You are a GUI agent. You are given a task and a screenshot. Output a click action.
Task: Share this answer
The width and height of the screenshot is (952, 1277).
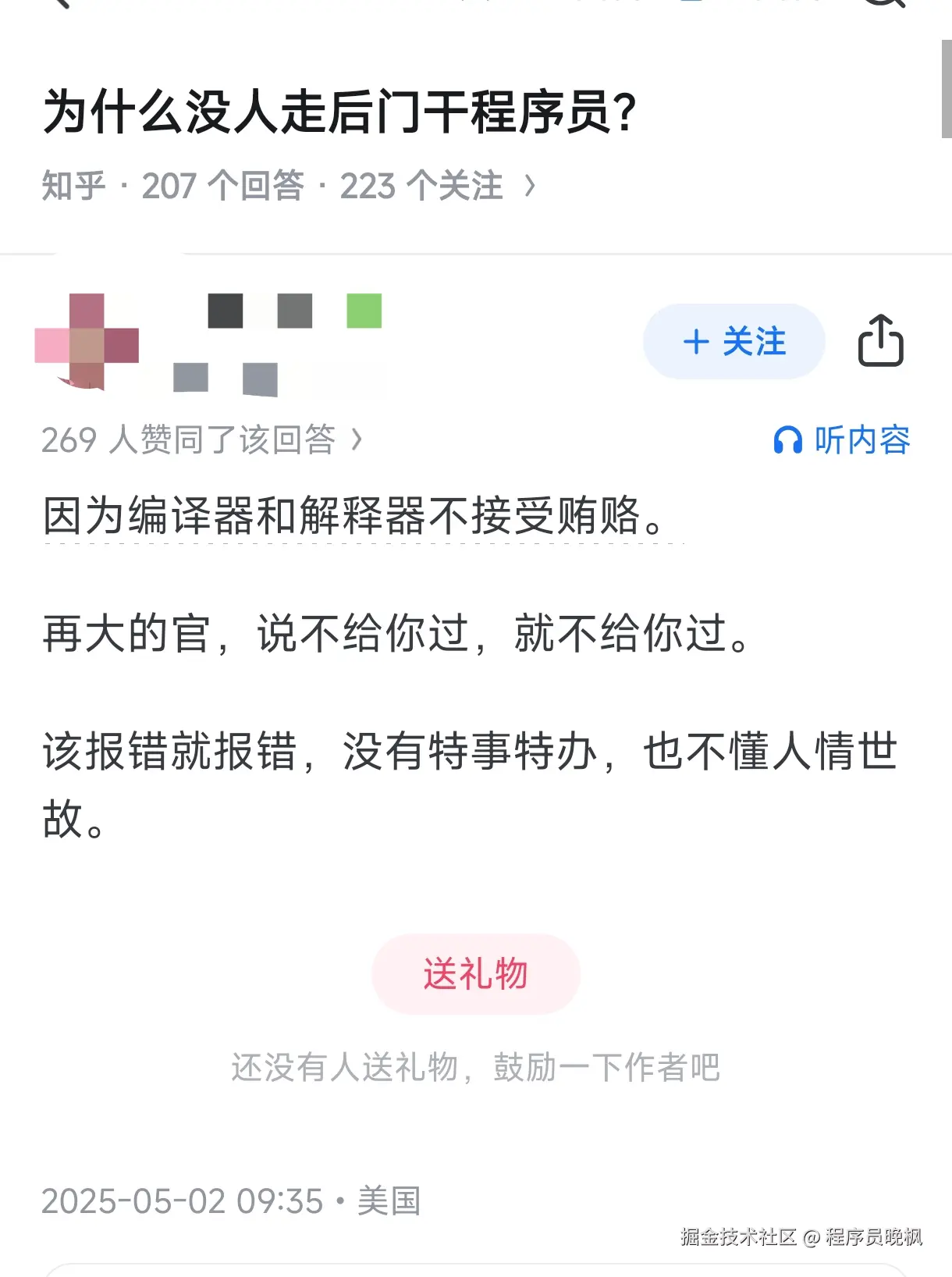tap(880, 341)
